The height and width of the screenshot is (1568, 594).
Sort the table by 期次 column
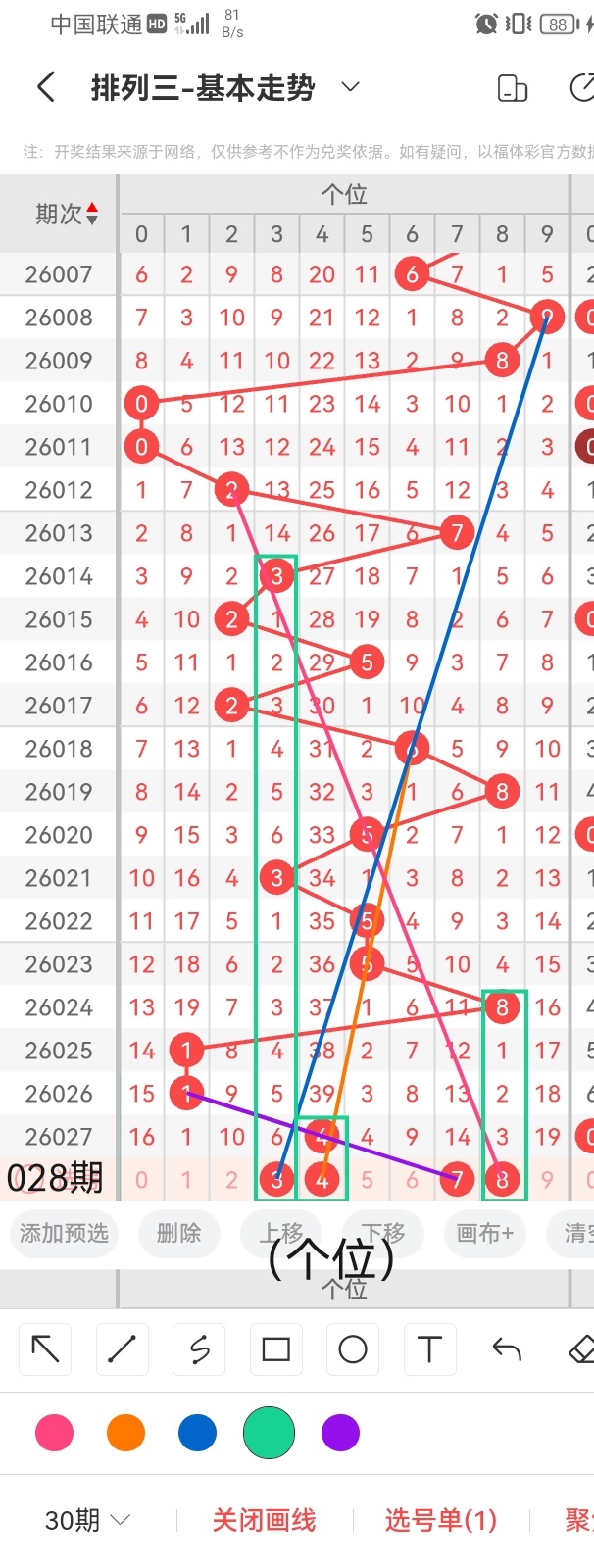click(x=67, y=214)
